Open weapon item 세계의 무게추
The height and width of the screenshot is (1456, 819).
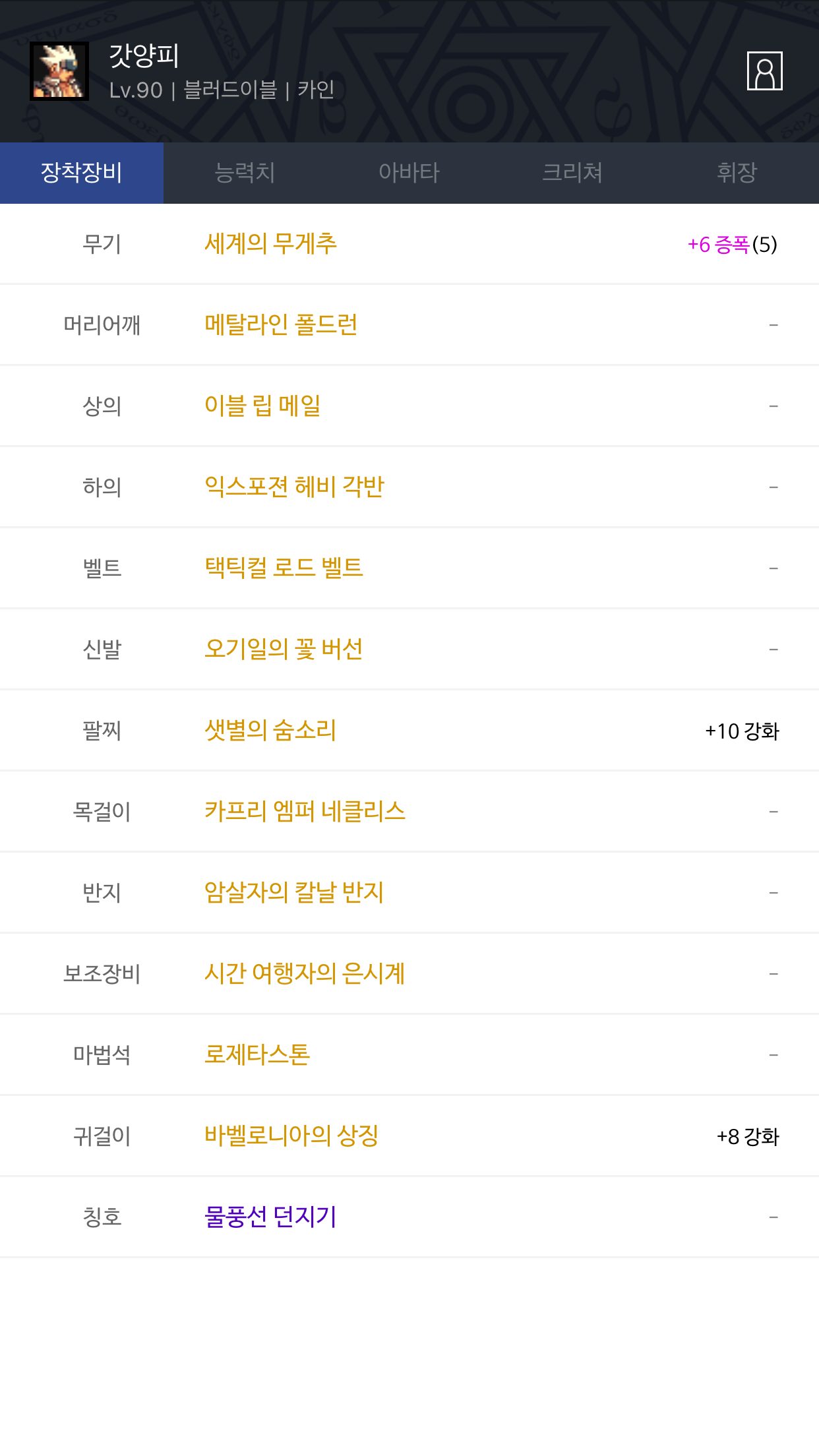270,244
